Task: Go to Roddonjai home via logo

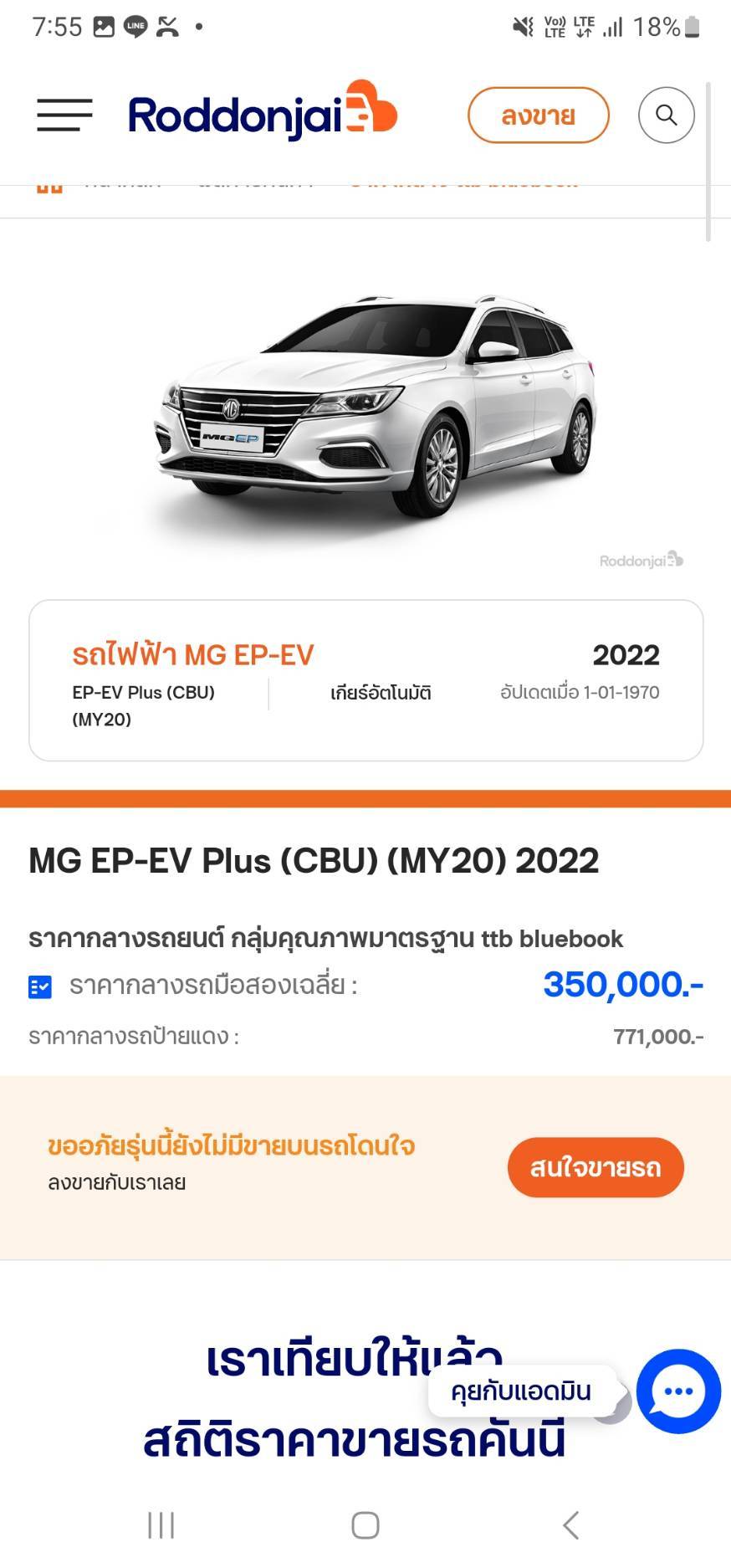Action: 263,110
